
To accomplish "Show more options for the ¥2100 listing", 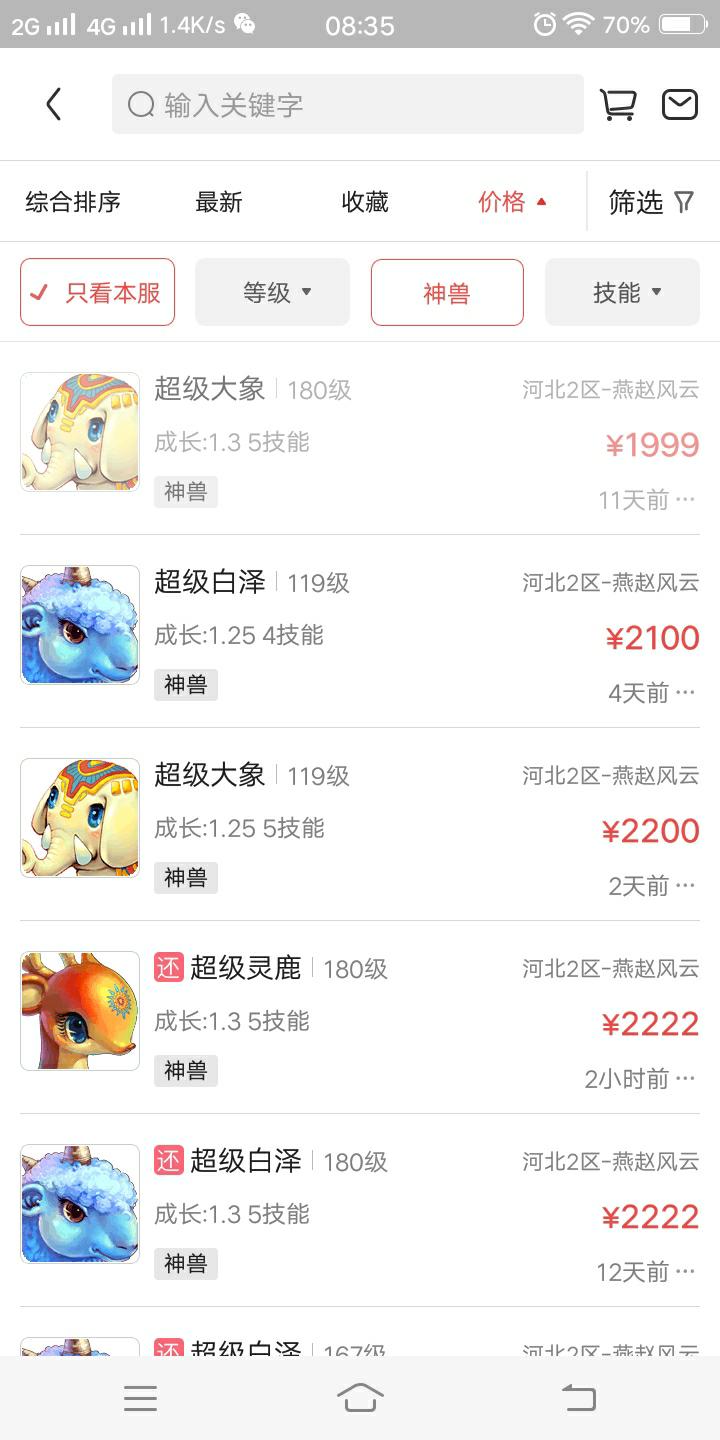I will (x=685, y=692).
